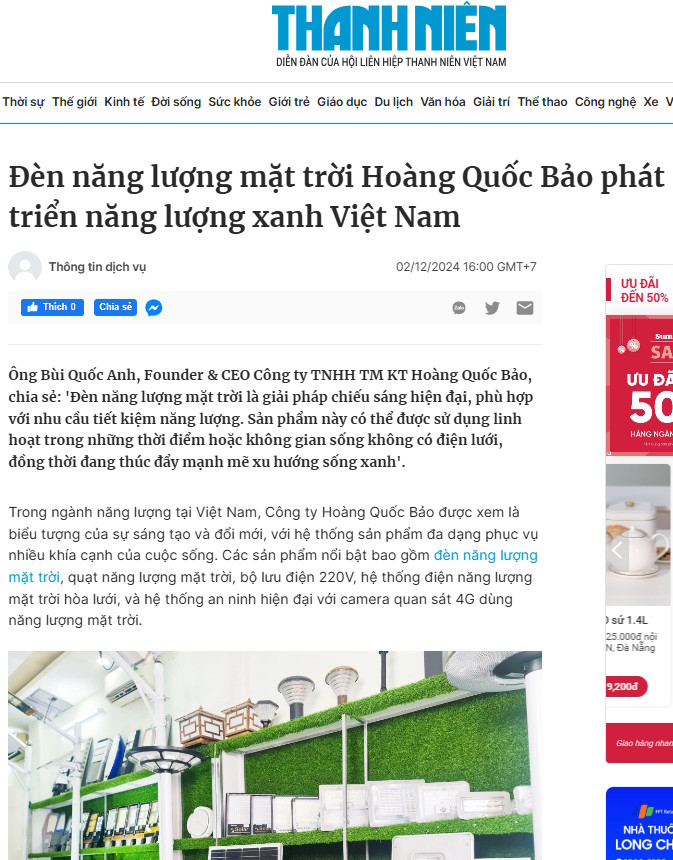Open the Thời sự section
This screenshot has height=860, width=673.
click(23, 102)
